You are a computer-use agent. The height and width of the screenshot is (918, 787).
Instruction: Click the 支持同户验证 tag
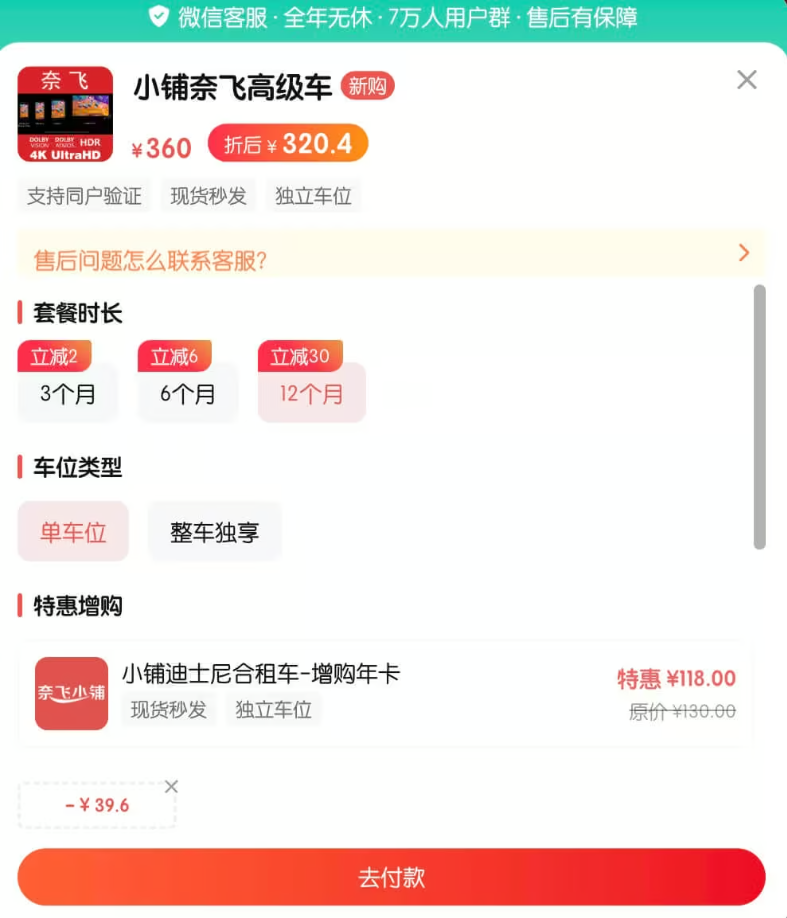(x=83, y=196)
